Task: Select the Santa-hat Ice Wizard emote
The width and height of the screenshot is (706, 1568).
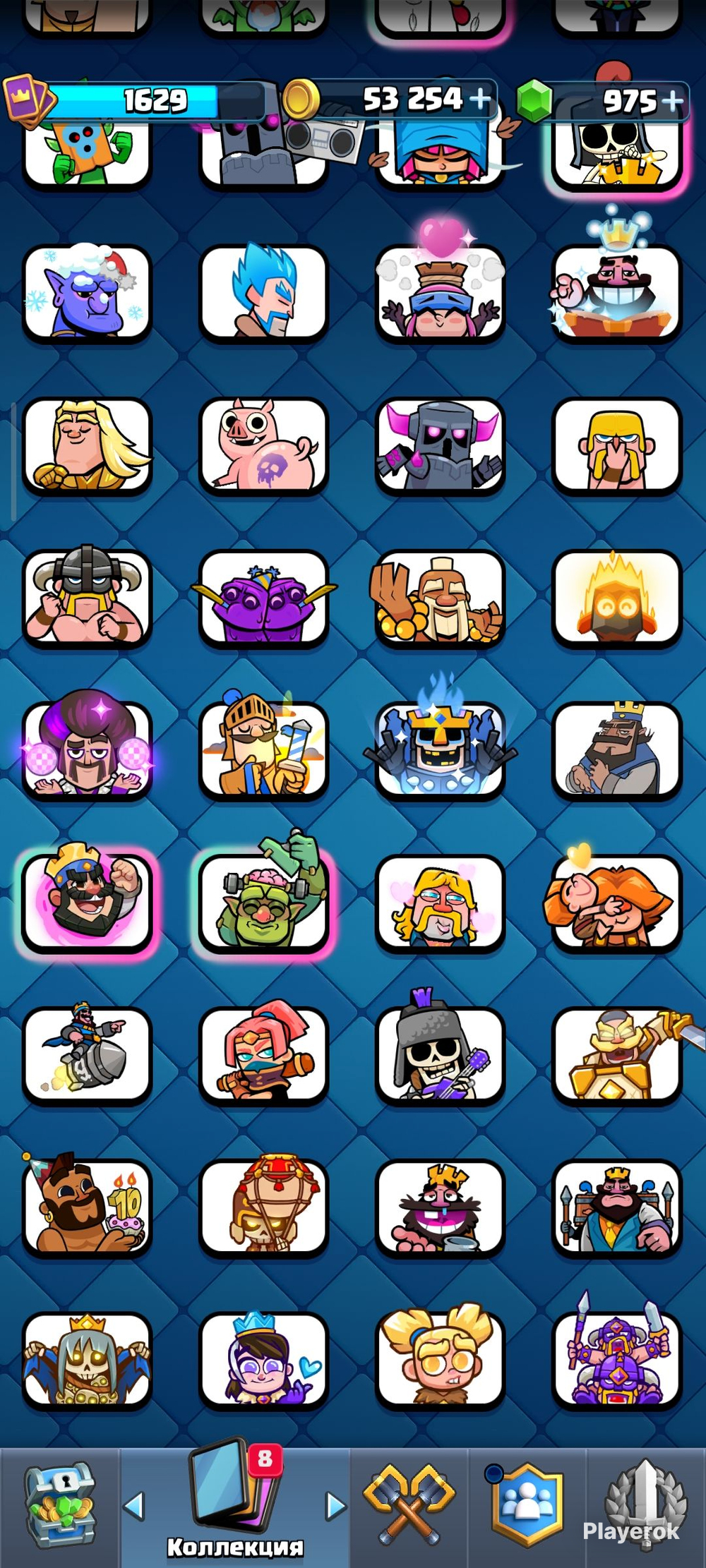Action: pos(87,292)
